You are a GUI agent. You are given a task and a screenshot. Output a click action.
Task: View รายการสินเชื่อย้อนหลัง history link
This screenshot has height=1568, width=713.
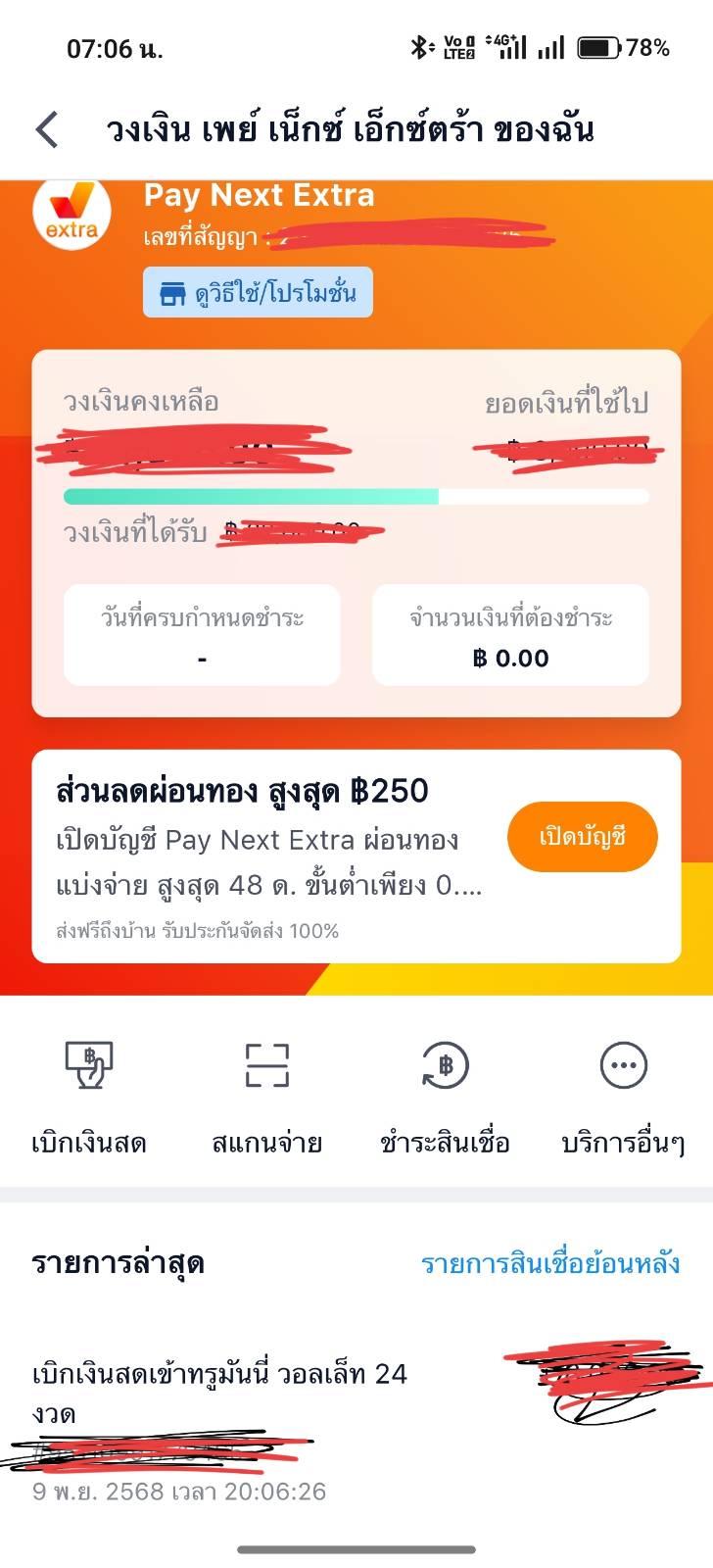coord(549,1263)
